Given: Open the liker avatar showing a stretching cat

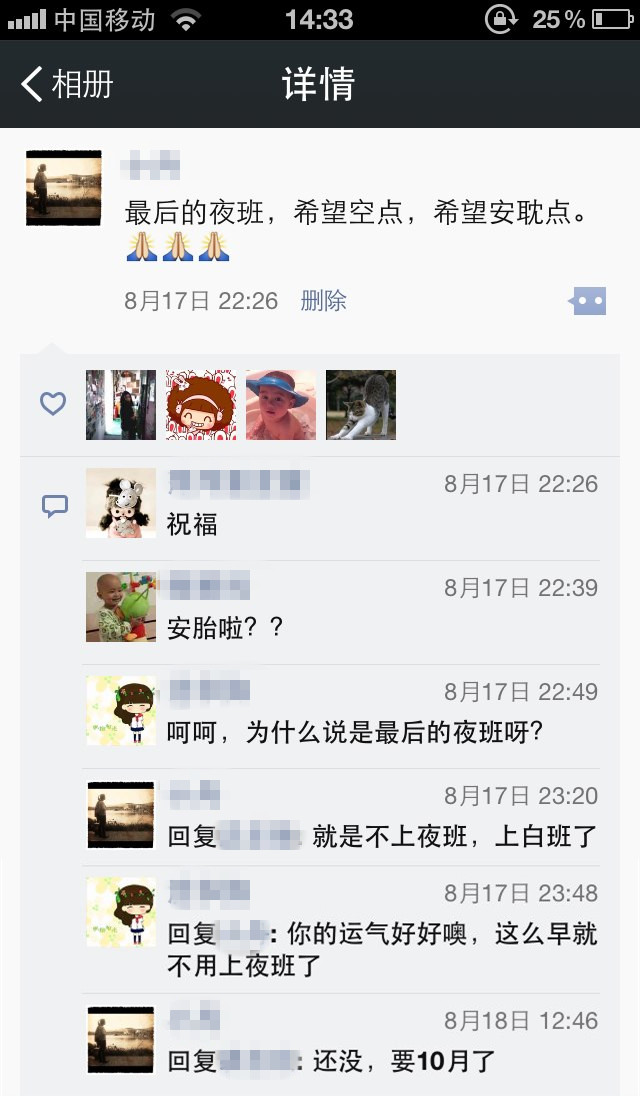Looking at the screenshot, I should point(361,405).
